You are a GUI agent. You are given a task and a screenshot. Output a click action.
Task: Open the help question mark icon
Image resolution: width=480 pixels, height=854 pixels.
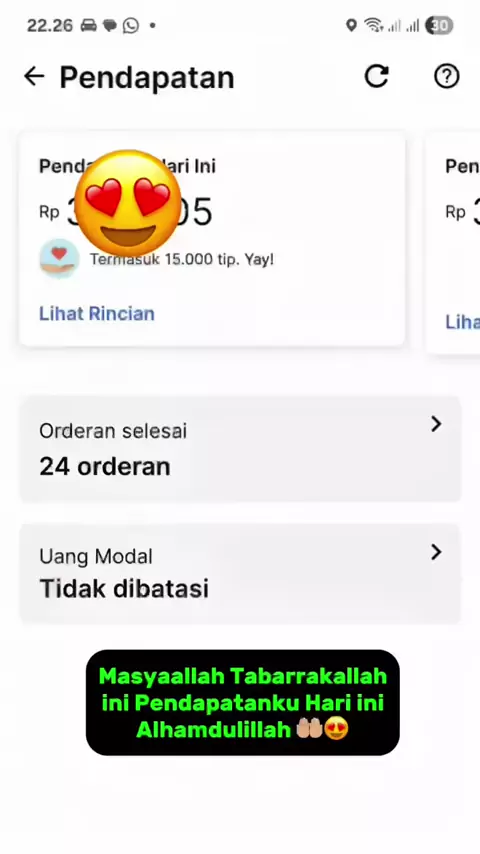point(446,76)
